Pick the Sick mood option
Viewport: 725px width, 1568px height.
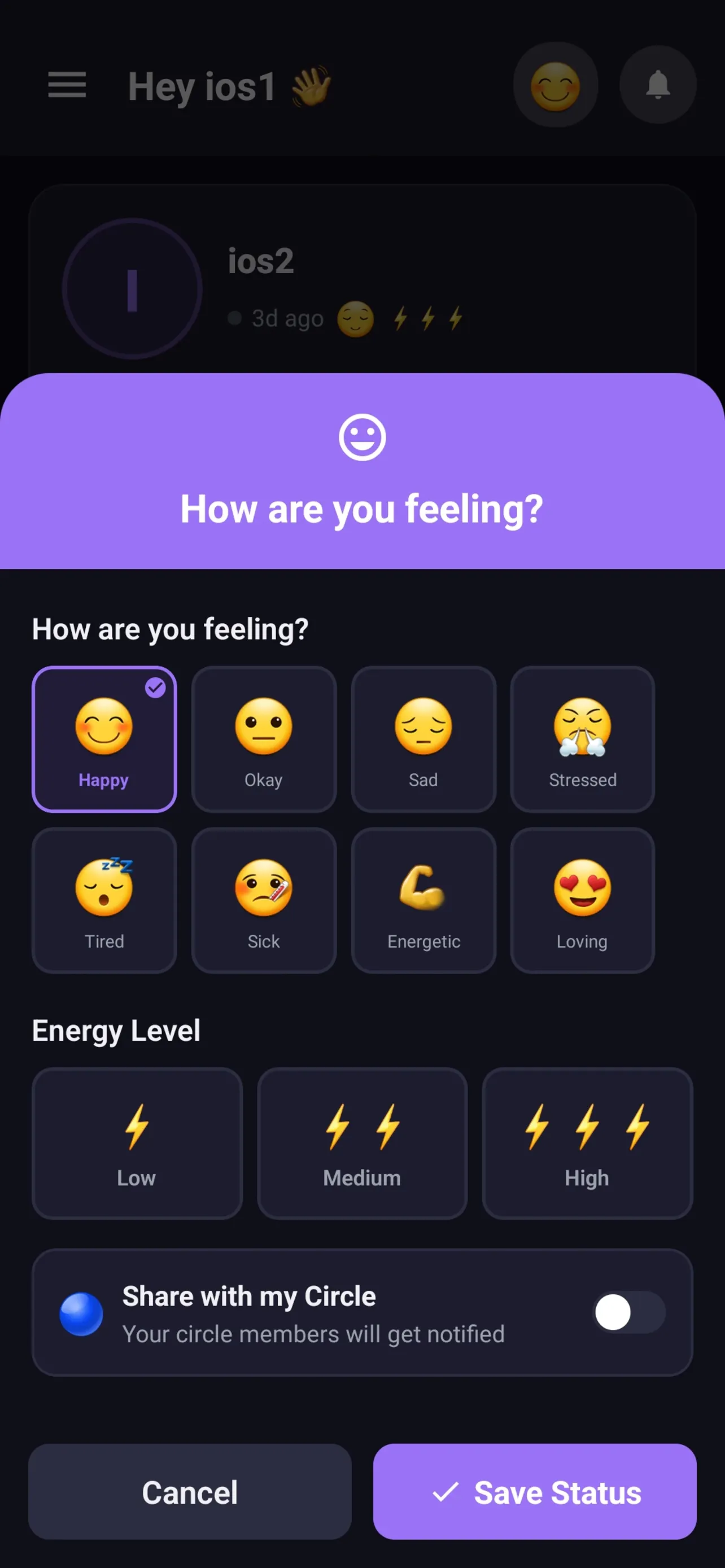point(264,900)
